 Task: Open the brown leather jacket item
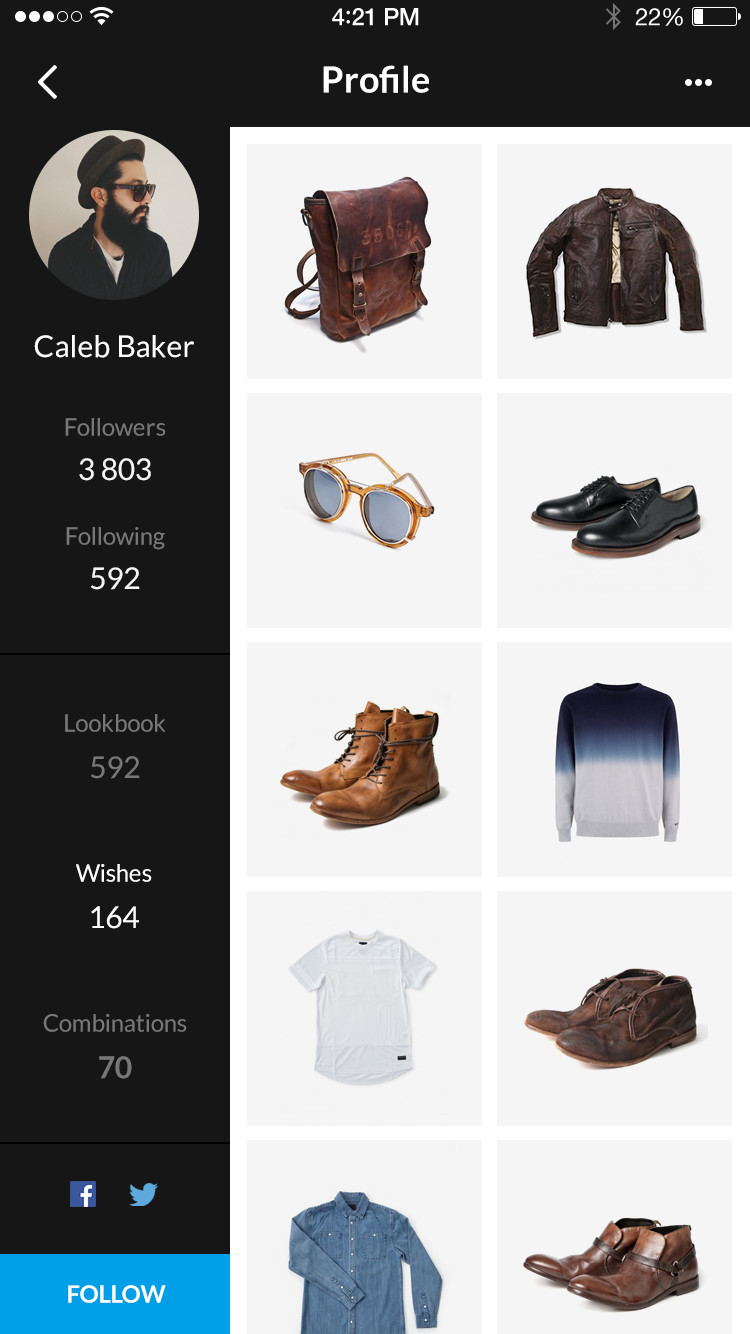[x=614, y=261]
